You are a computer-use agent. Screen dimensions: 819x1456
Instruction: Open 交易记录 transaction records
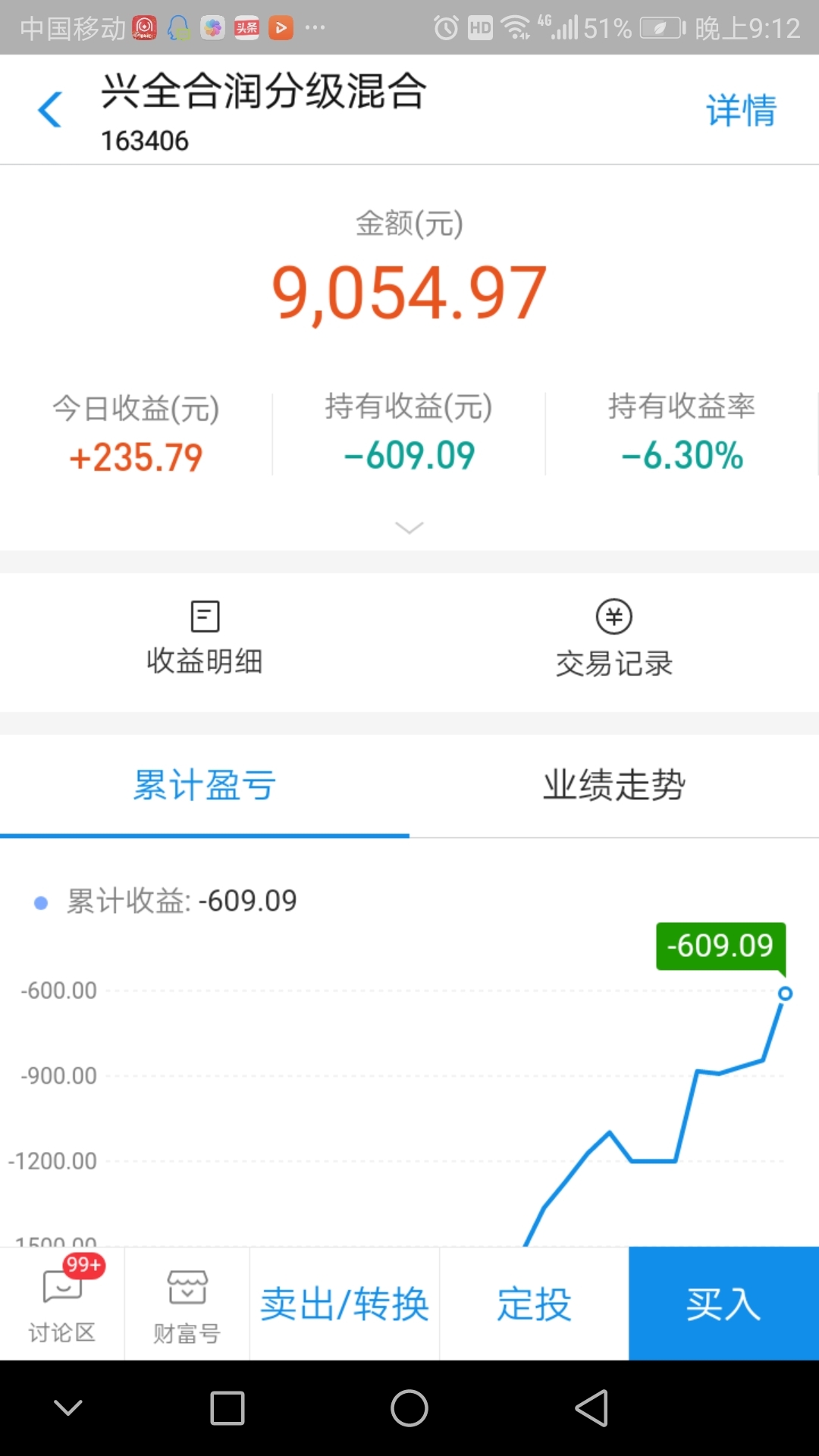[x=614, y=638]
